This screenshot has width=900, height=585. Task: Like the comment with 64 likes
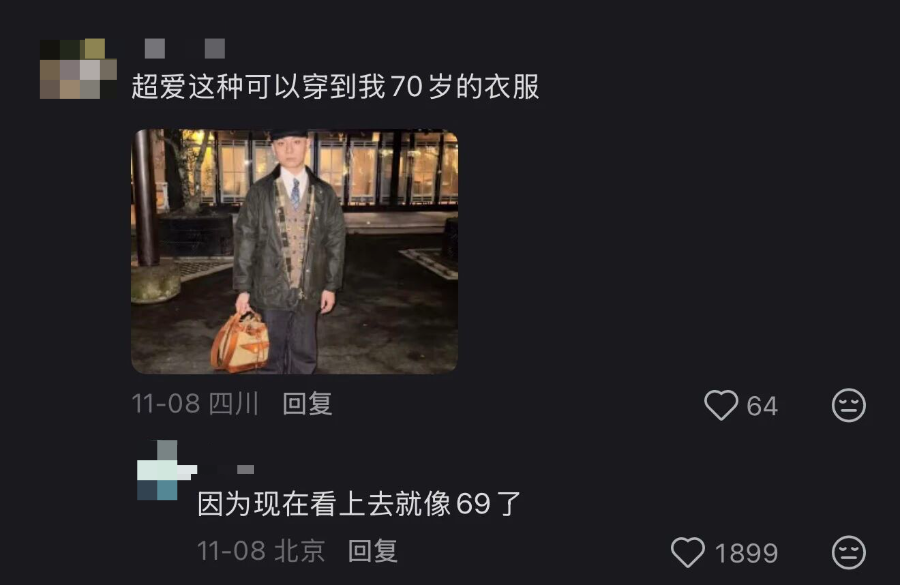[x=721, y=405]
